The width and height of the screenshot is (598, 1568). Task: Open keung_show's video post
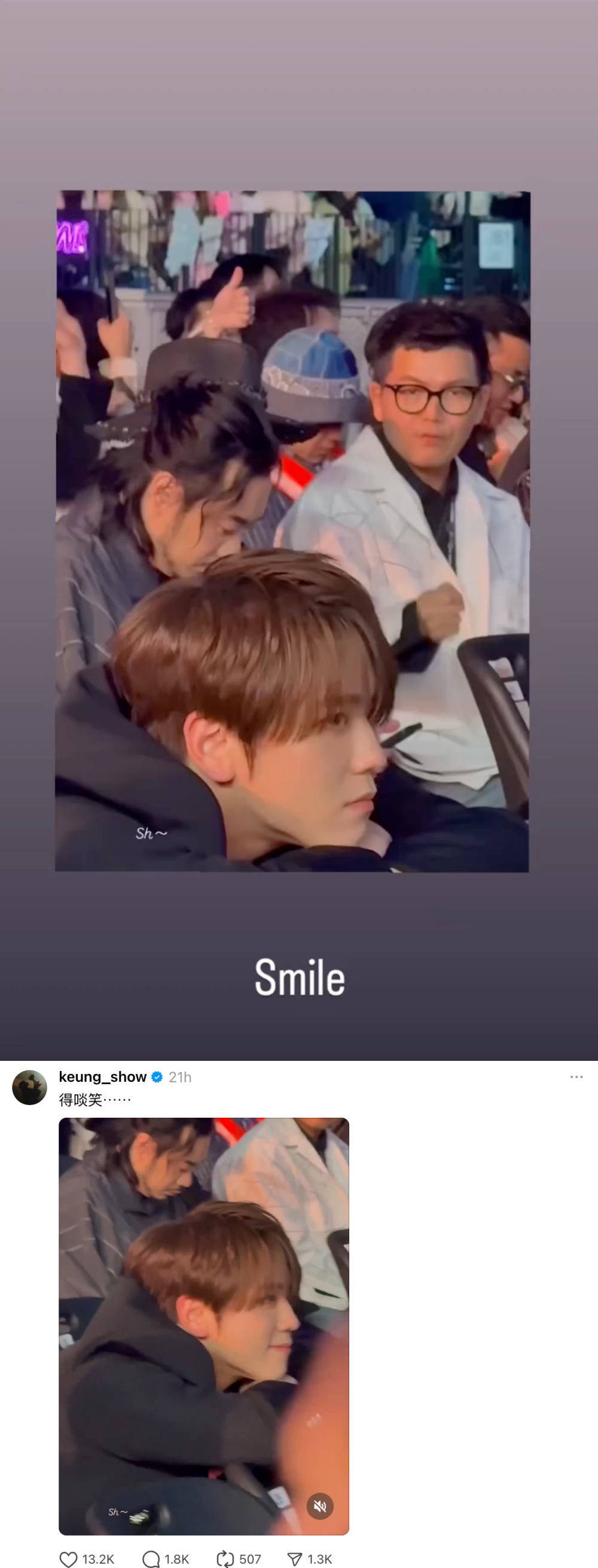point(203,1308)
